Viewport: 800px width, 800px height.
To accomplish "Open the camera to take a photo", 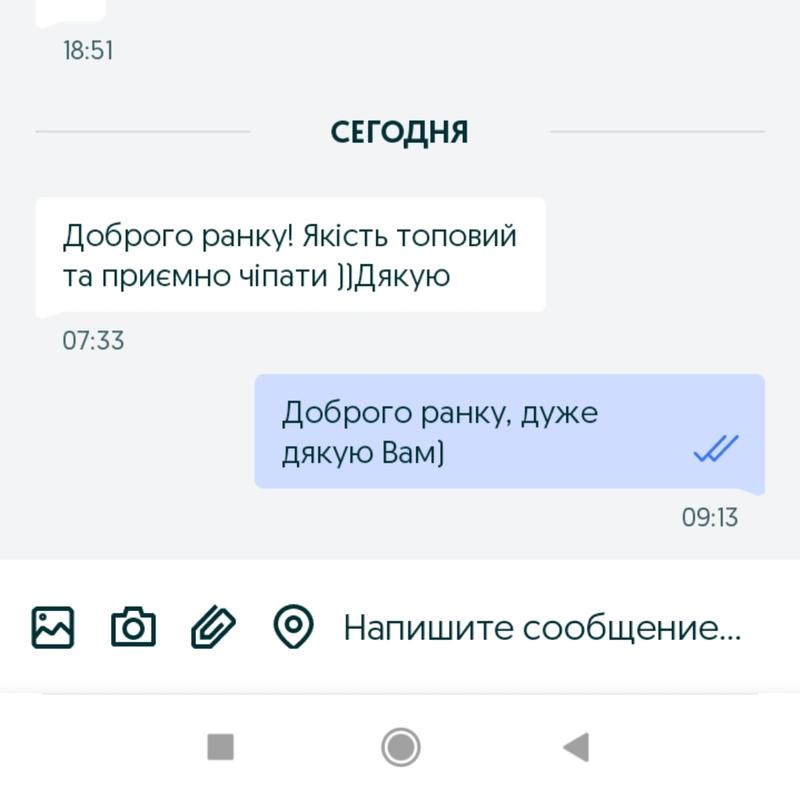I will pos(133,628).
